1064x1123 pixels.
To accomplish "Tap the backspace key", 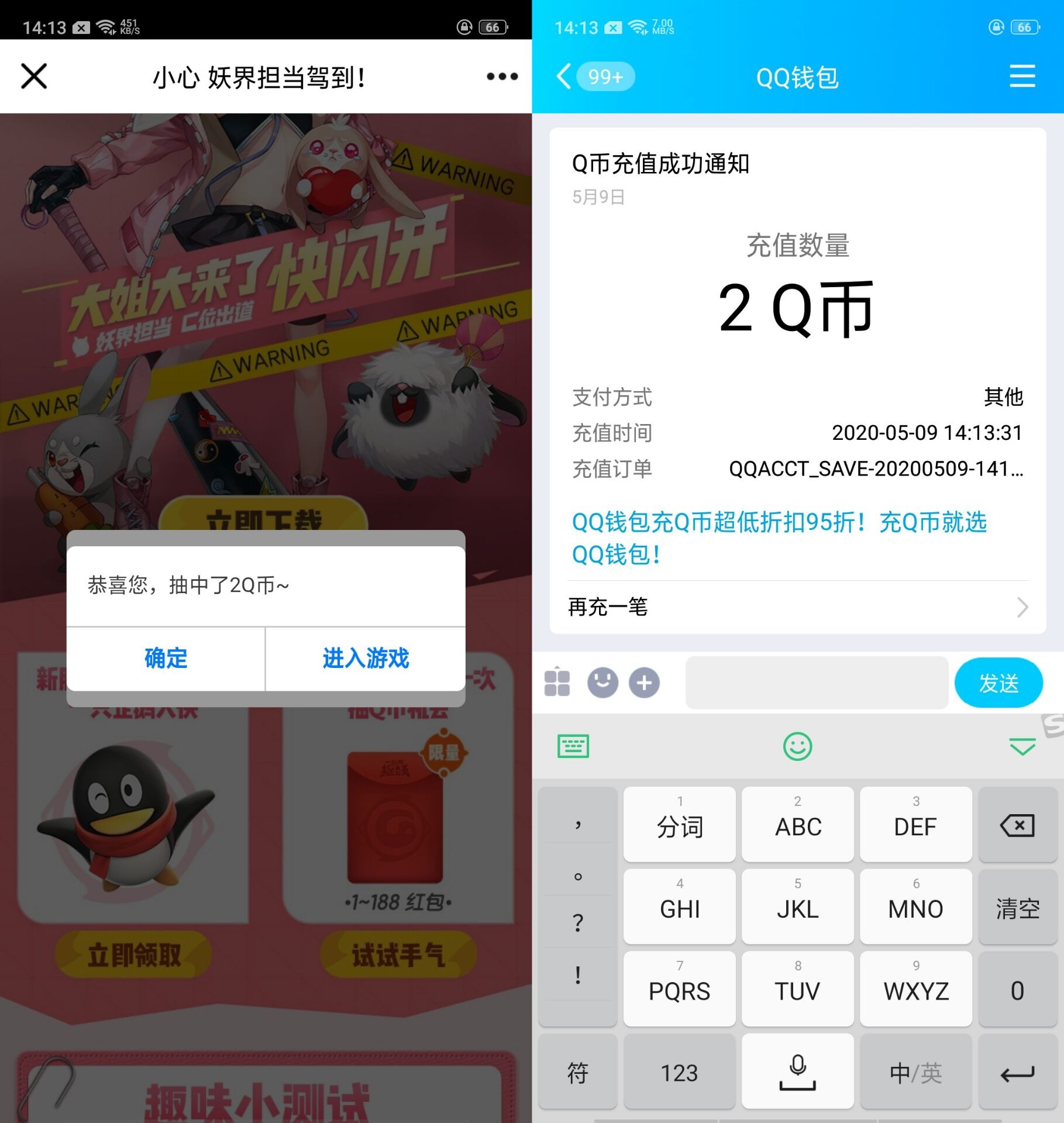I will click(x=1017, y=825).
